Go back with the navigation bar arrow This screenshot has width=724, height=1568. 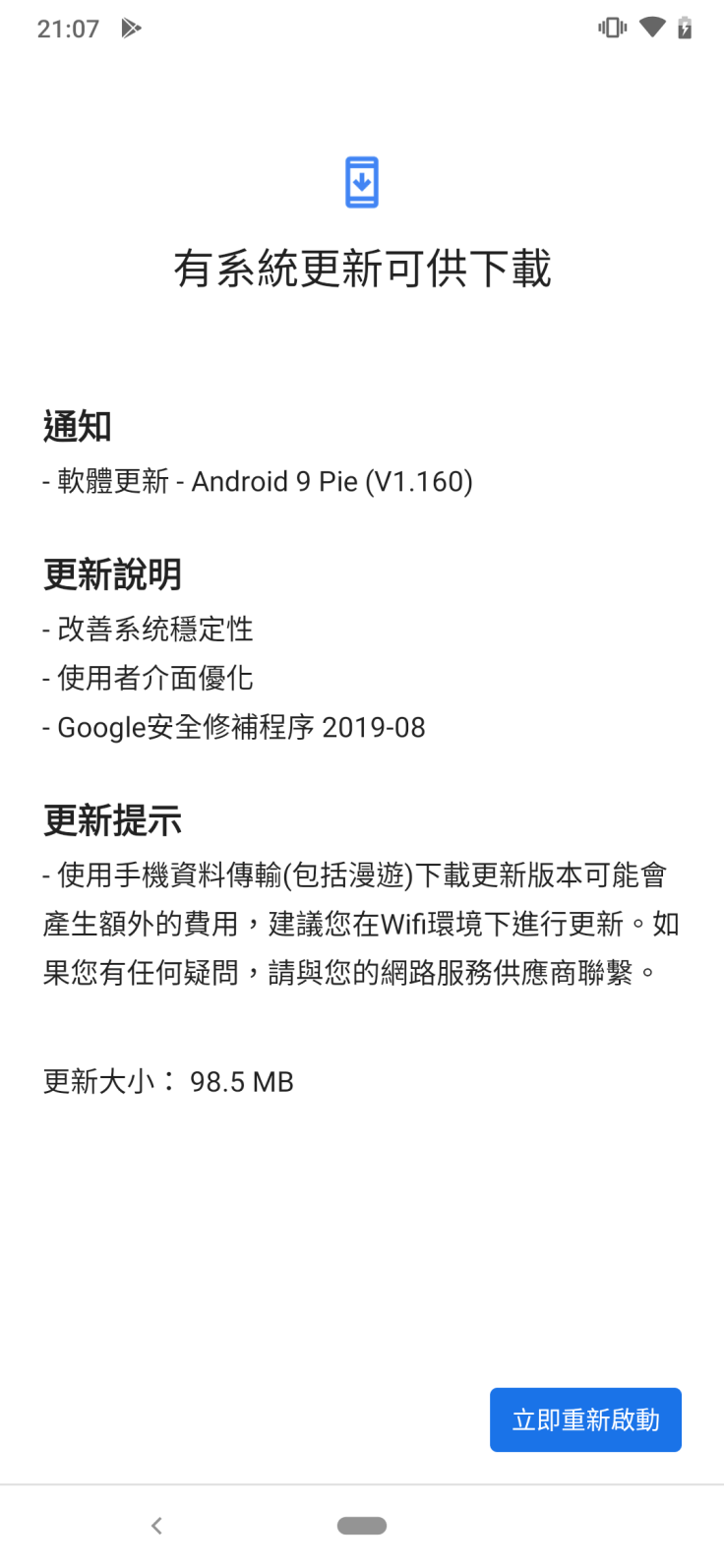156,1526
